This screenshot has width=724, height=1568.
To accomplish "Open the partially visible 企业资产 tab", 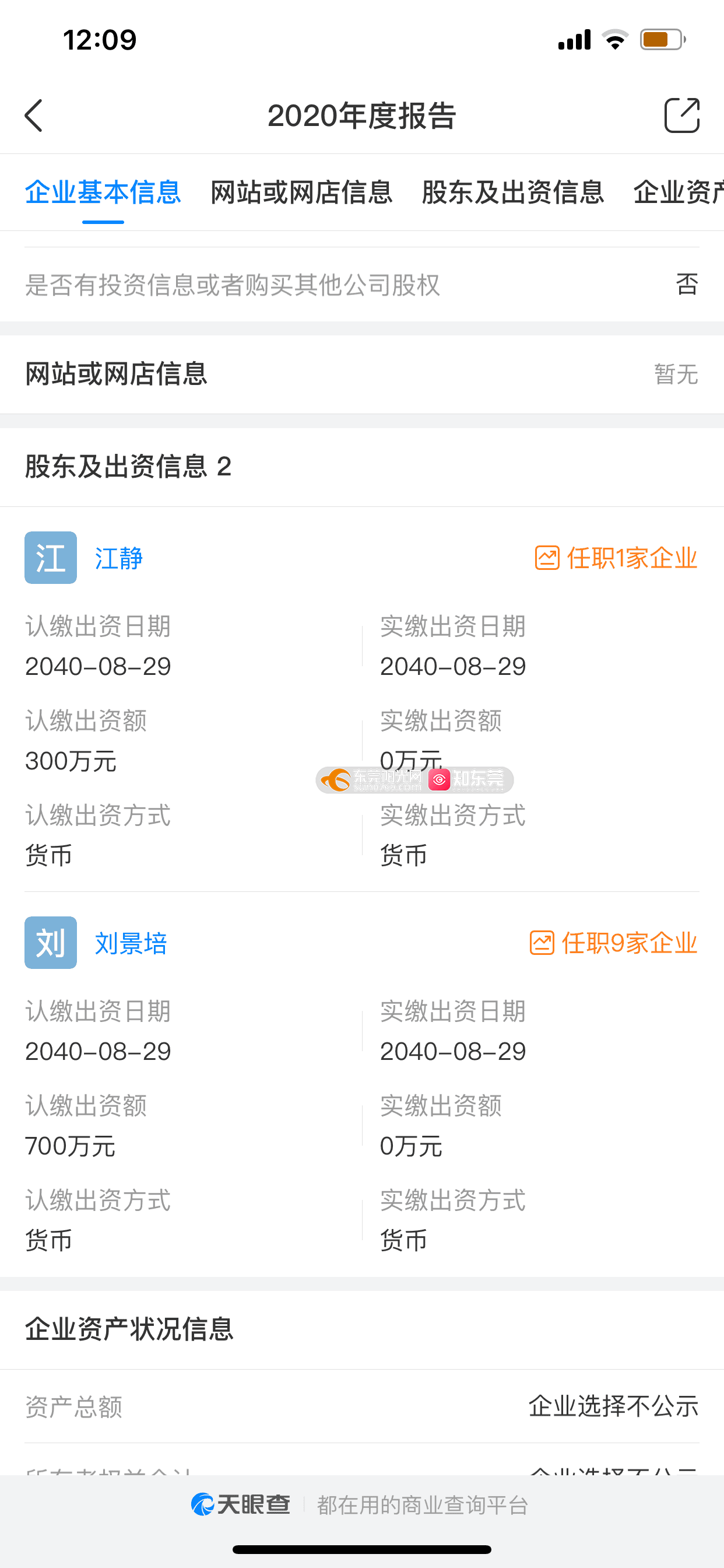I will pyautogui.click(x=679, y=192).
